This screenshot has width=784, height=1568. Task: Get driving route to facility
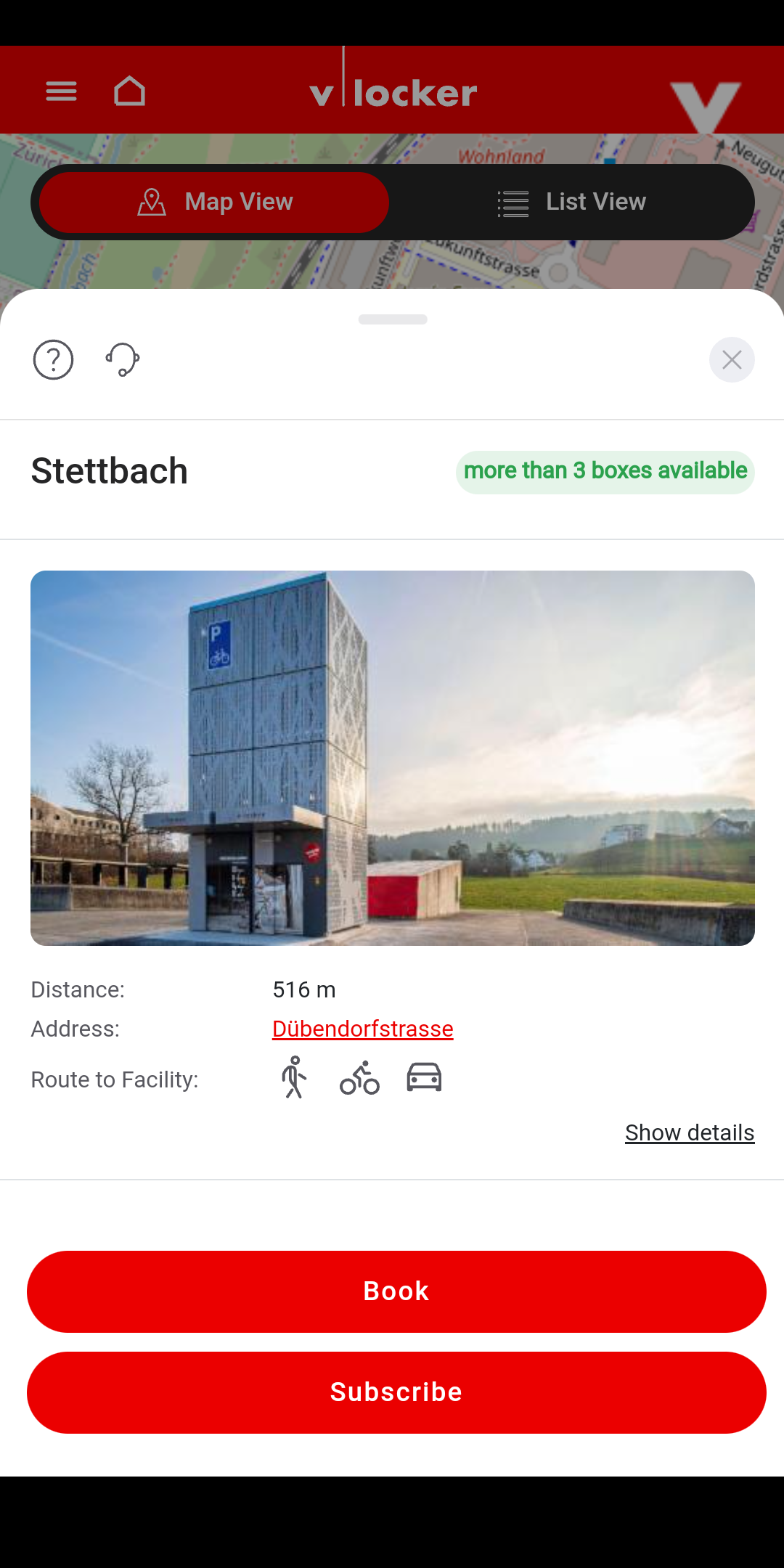coord(424,1077)
